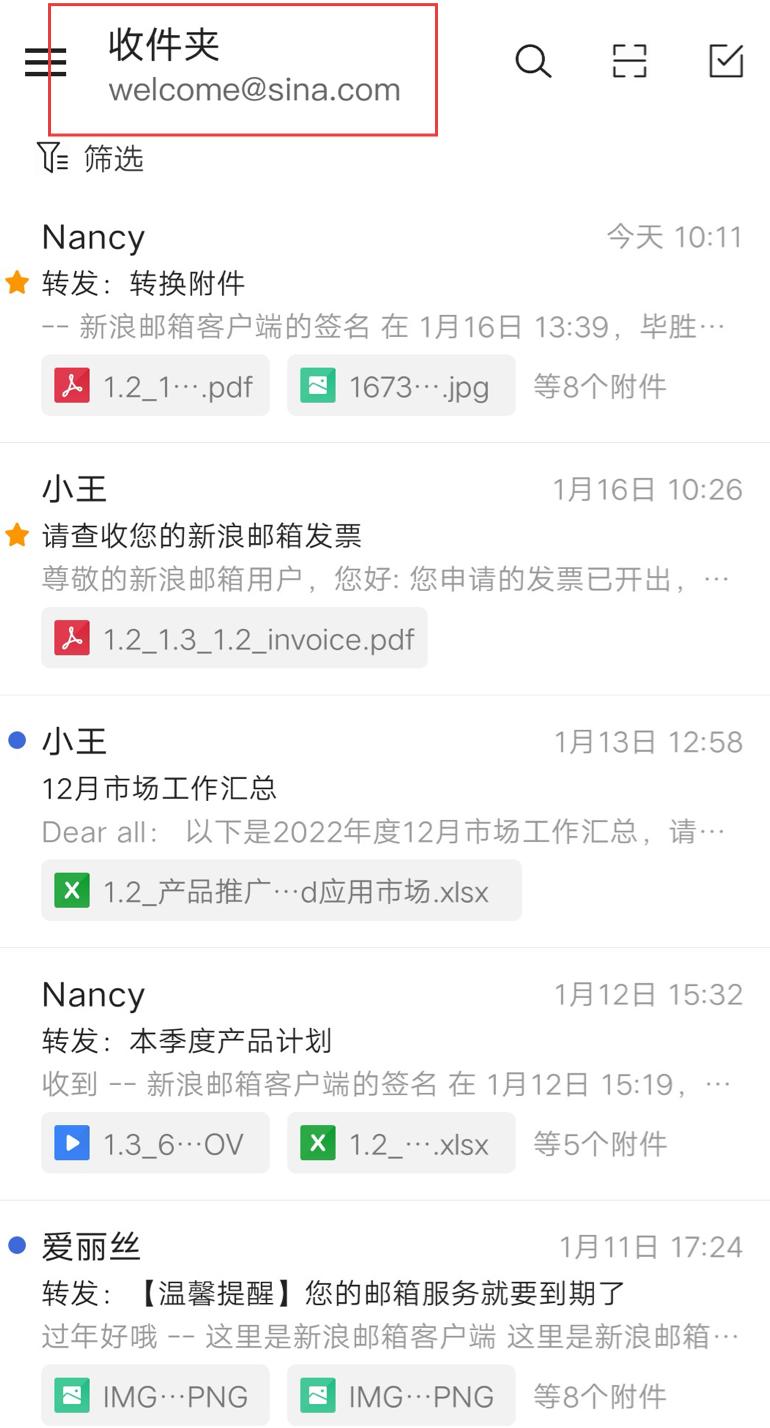This screenshot has height=1428, width=770.
Task: Open the 1.2_….xlsx attachment in 本季度产品计划
Action: [x=401, y=1143]
